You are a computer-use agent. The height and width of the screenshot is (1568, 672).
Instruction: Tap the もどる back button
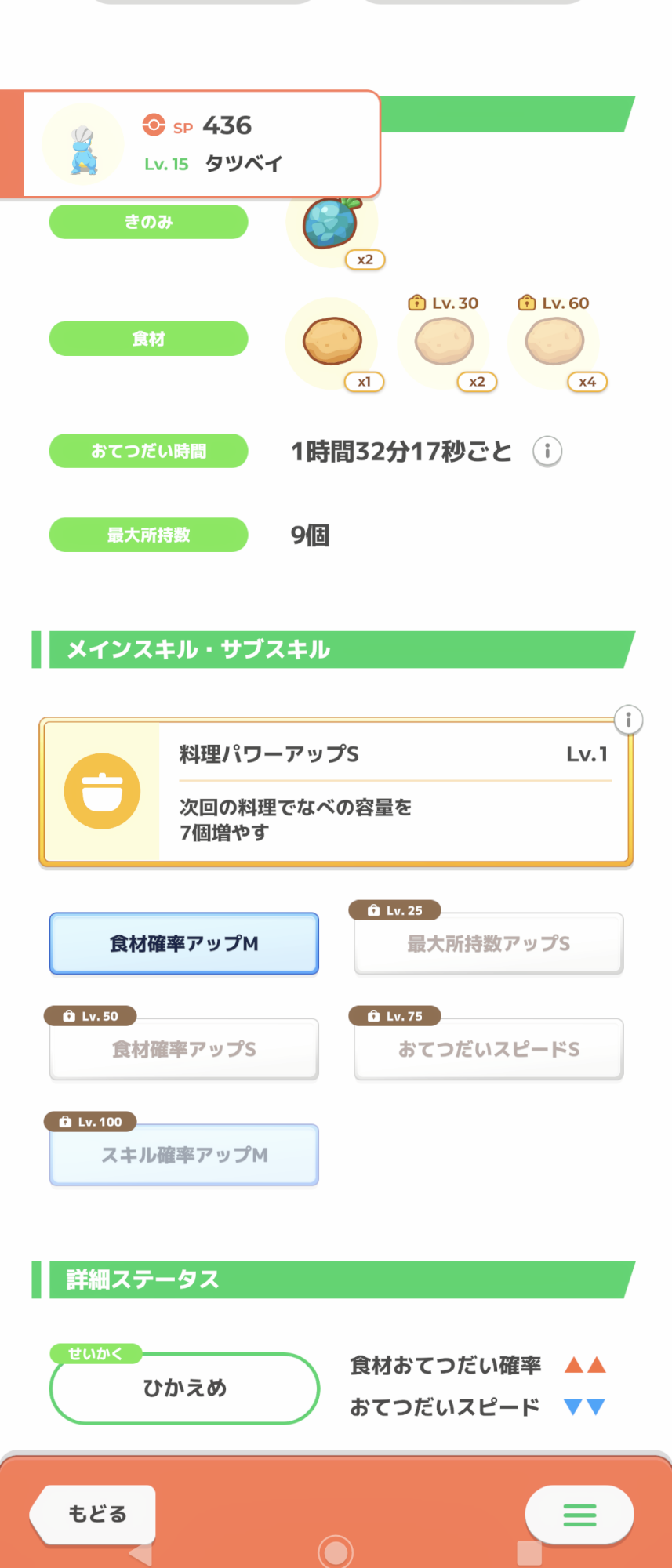pyautogui.click(x=96, y=1513)
